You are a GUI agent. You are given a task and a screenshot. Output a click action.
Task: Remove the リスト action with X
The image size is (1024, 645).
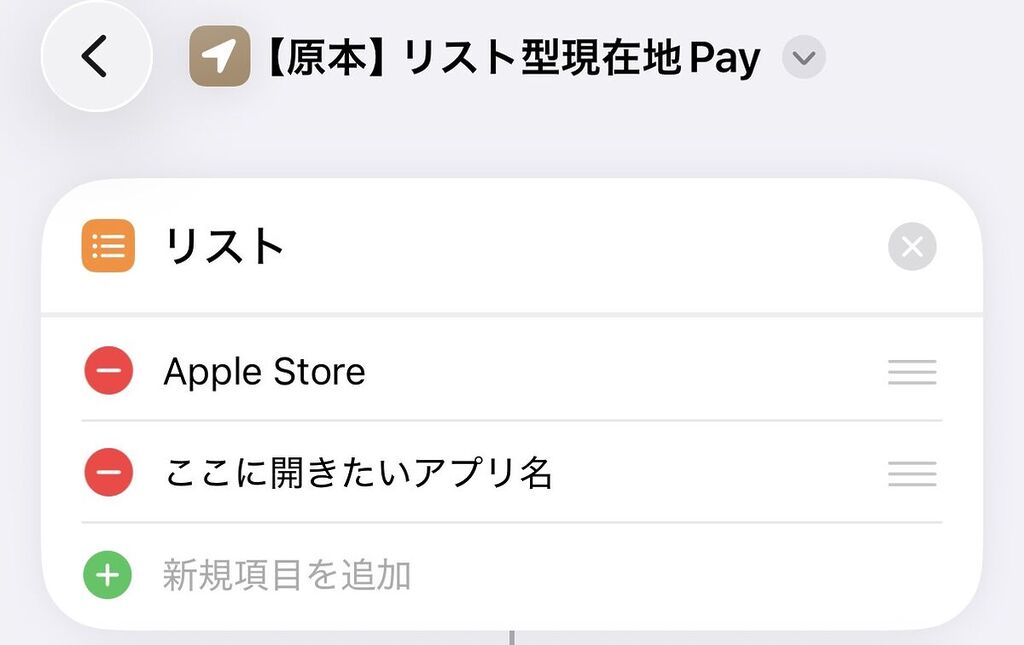911,247
